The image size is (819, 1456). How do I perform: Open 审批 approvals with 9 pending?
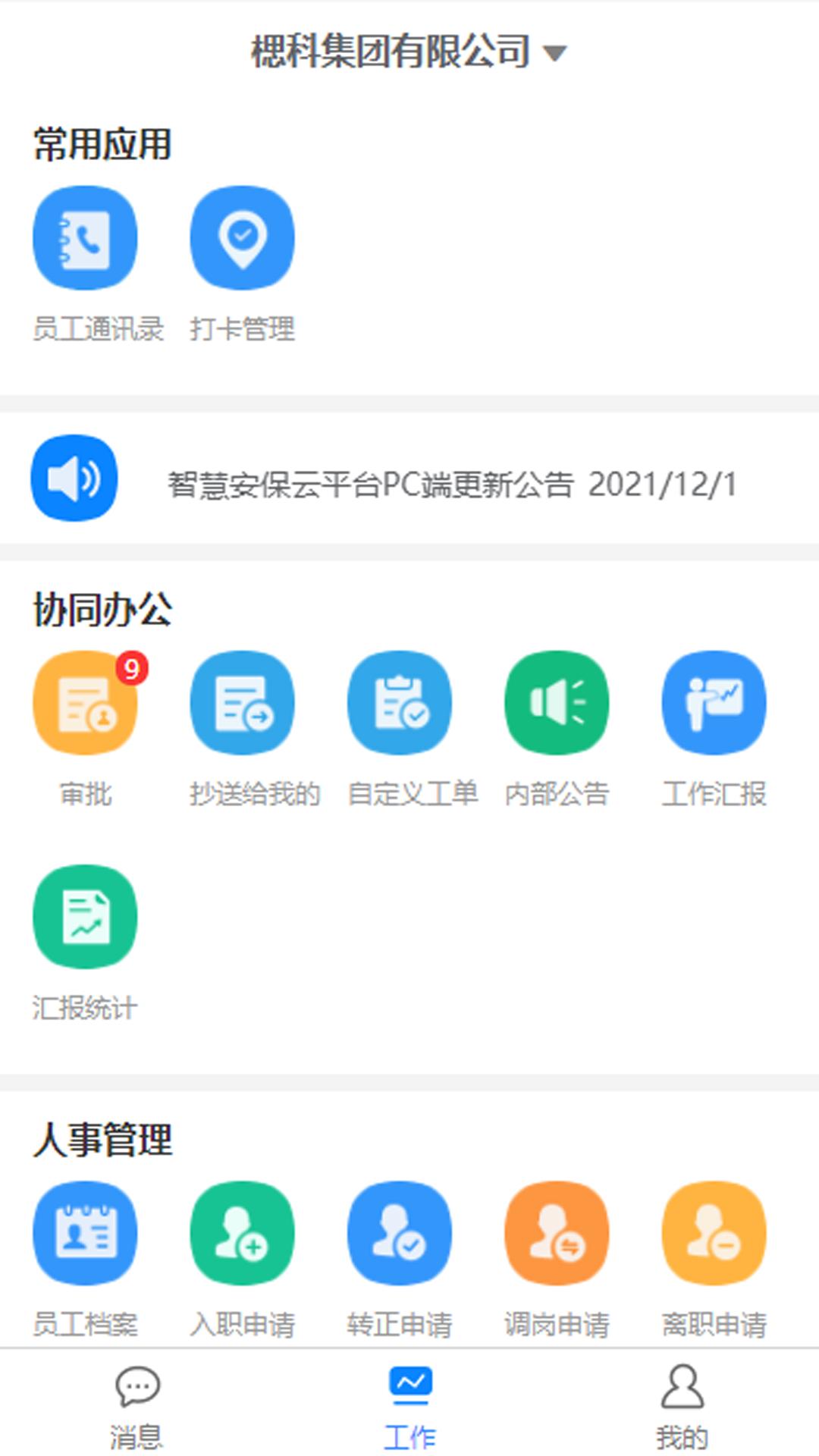pos(85,702)
